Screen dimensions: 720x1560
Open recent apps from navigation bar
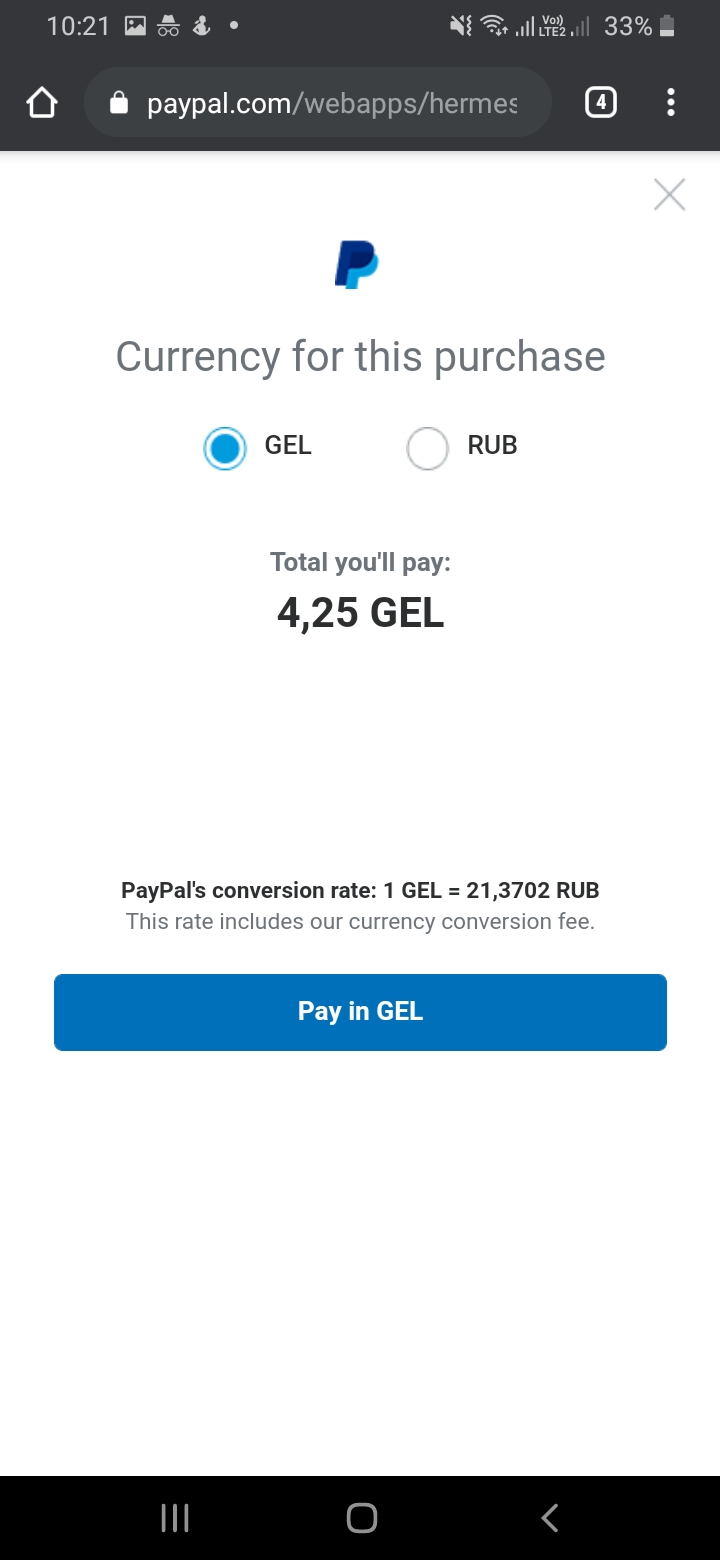[175, 1518]
